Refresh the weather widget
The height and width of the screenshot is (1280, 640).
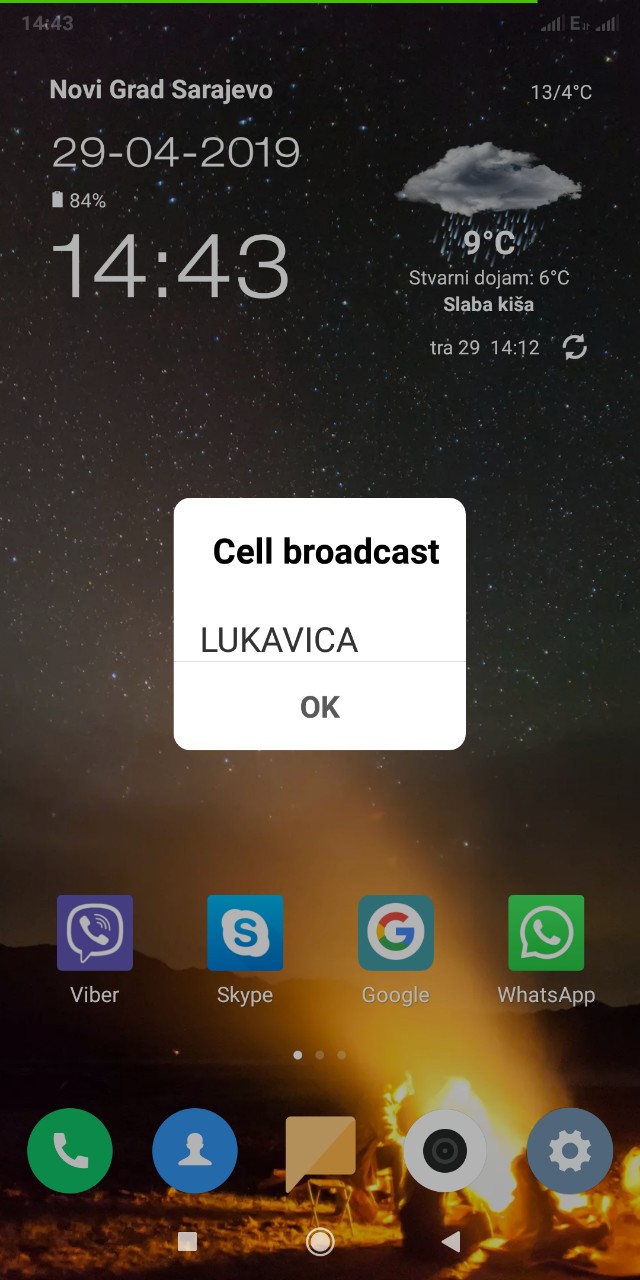(575, 348)
